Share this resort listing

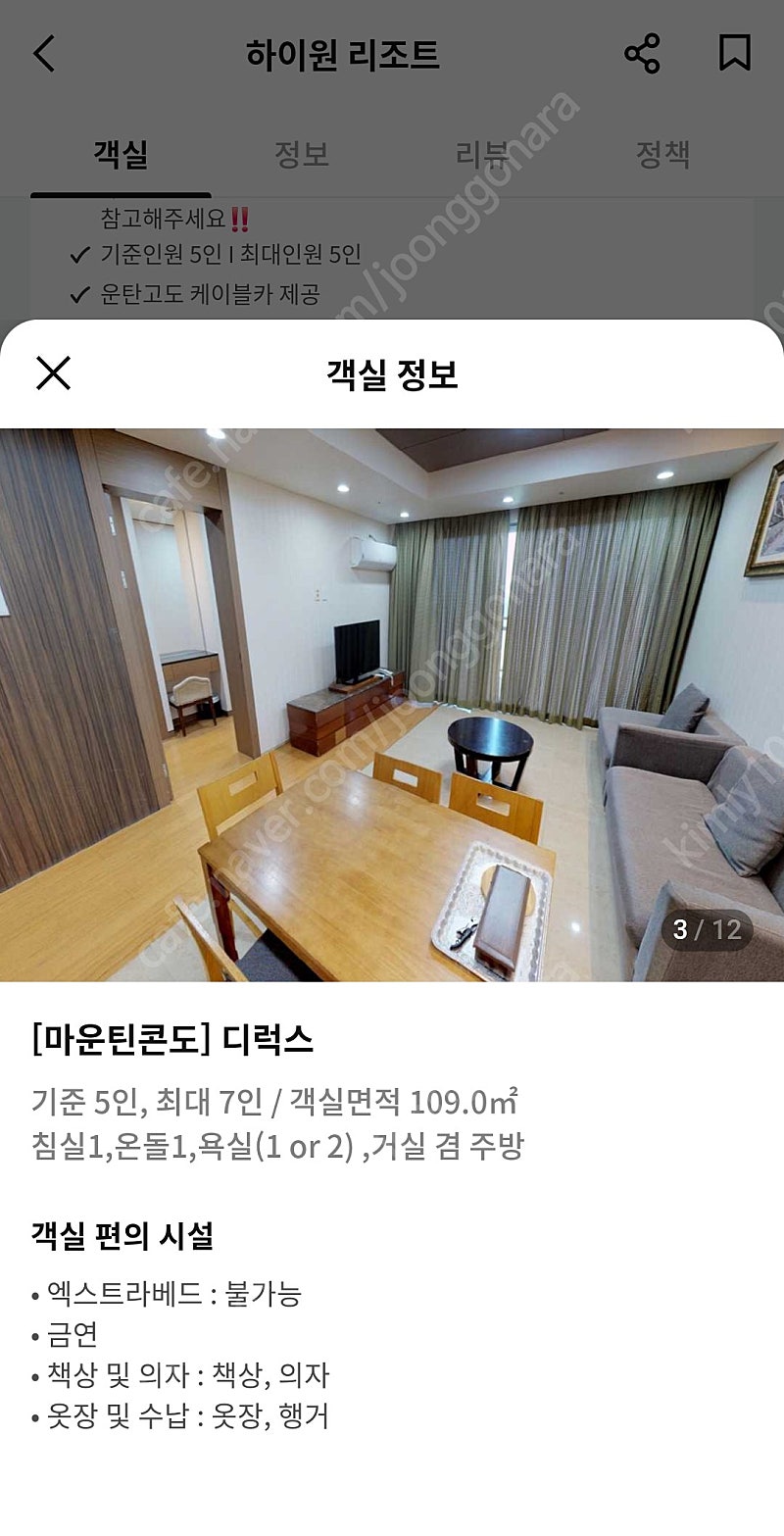[642, 53]
